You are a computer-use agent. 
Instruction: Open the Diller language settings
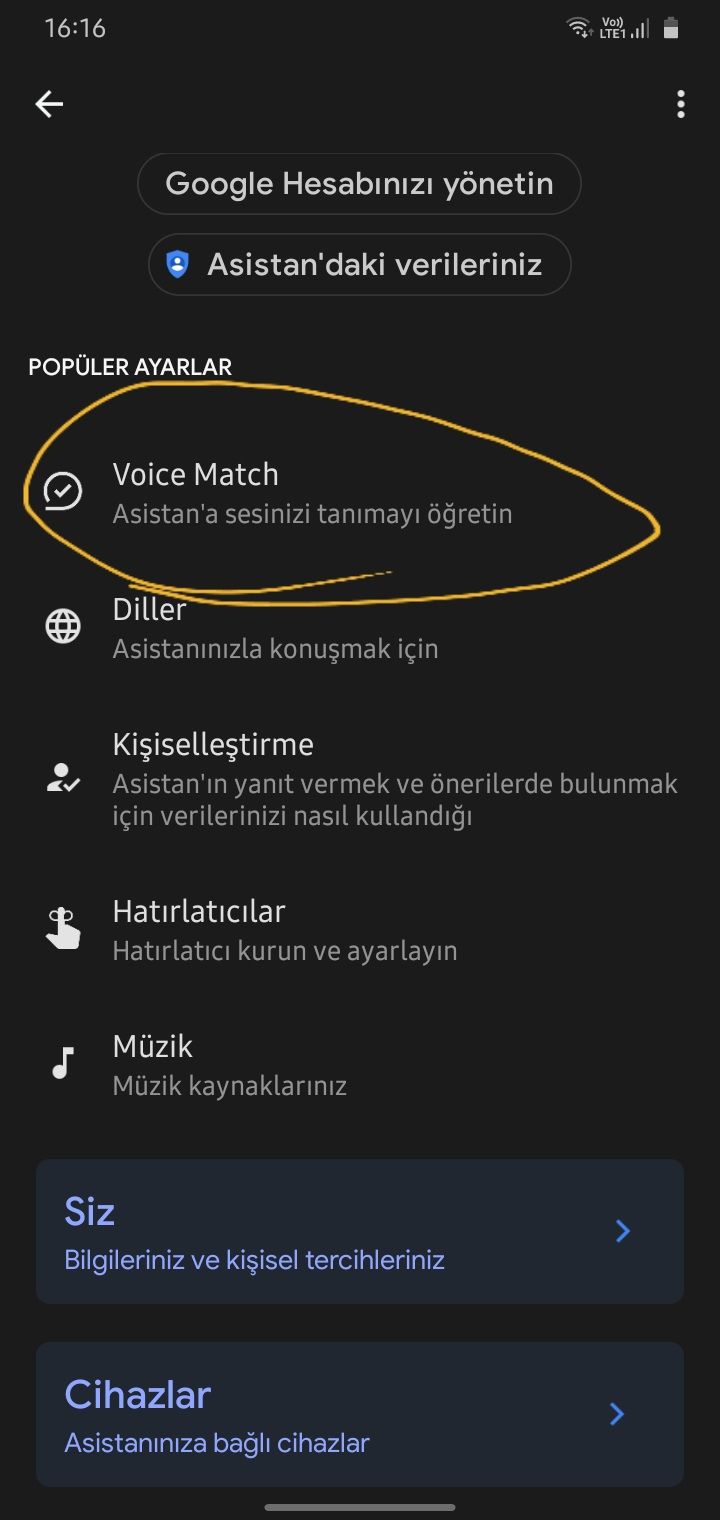(x=275, y=628)
